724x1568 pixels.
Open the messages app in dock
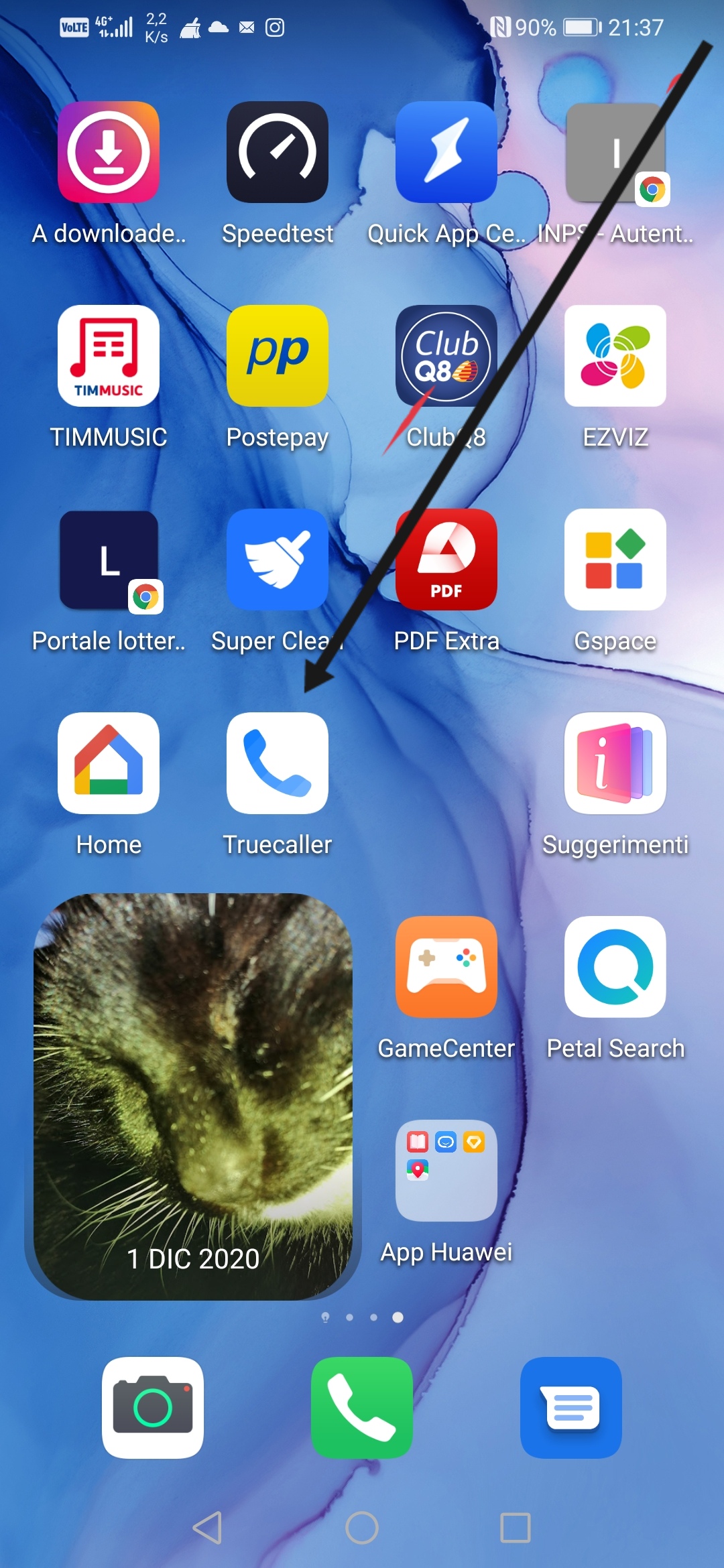click(x=571, y=1408)
